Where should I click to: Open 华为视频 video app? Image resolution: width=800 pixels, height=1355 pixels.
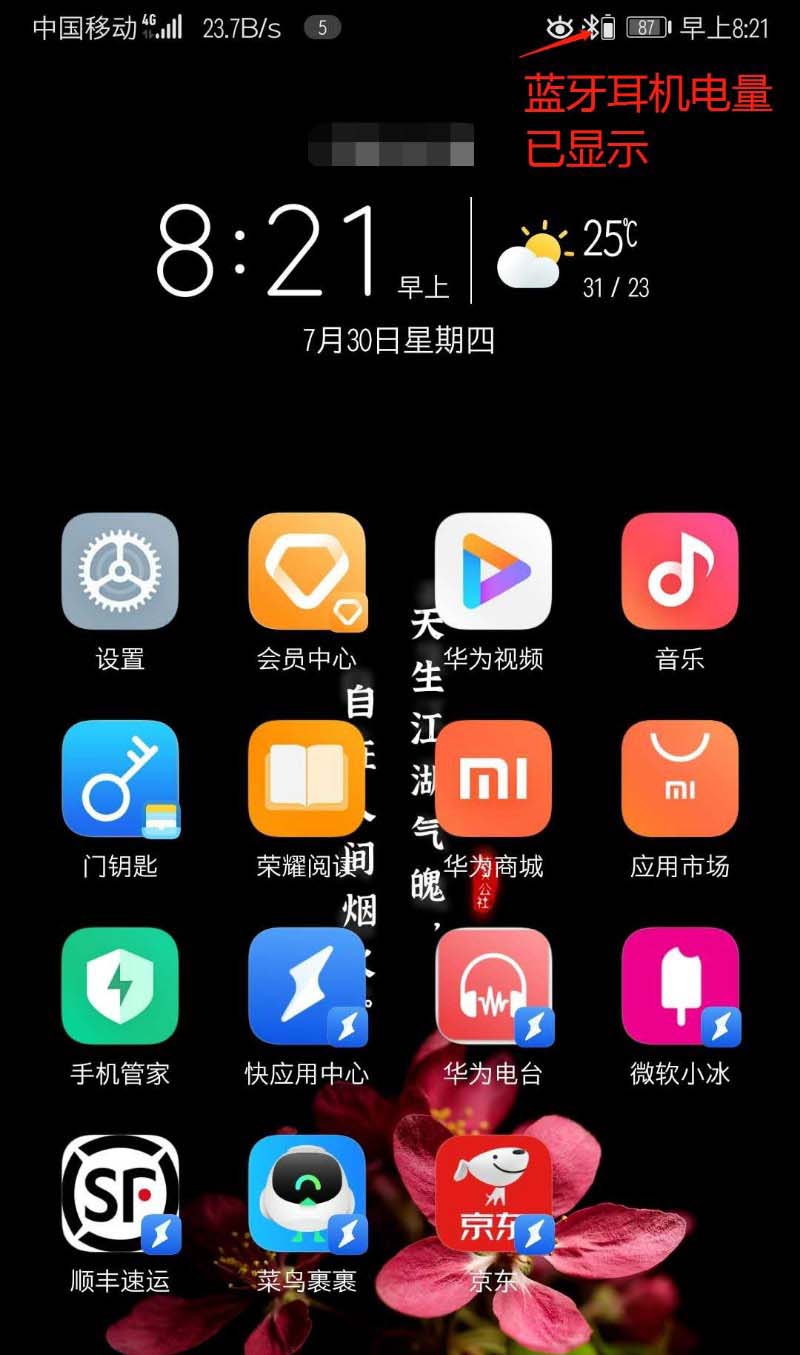493,571
